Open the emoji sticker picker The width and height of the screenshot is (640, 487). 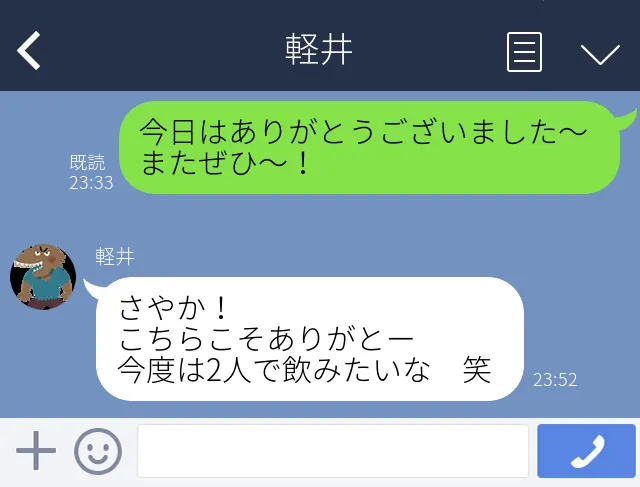(98, 452)
